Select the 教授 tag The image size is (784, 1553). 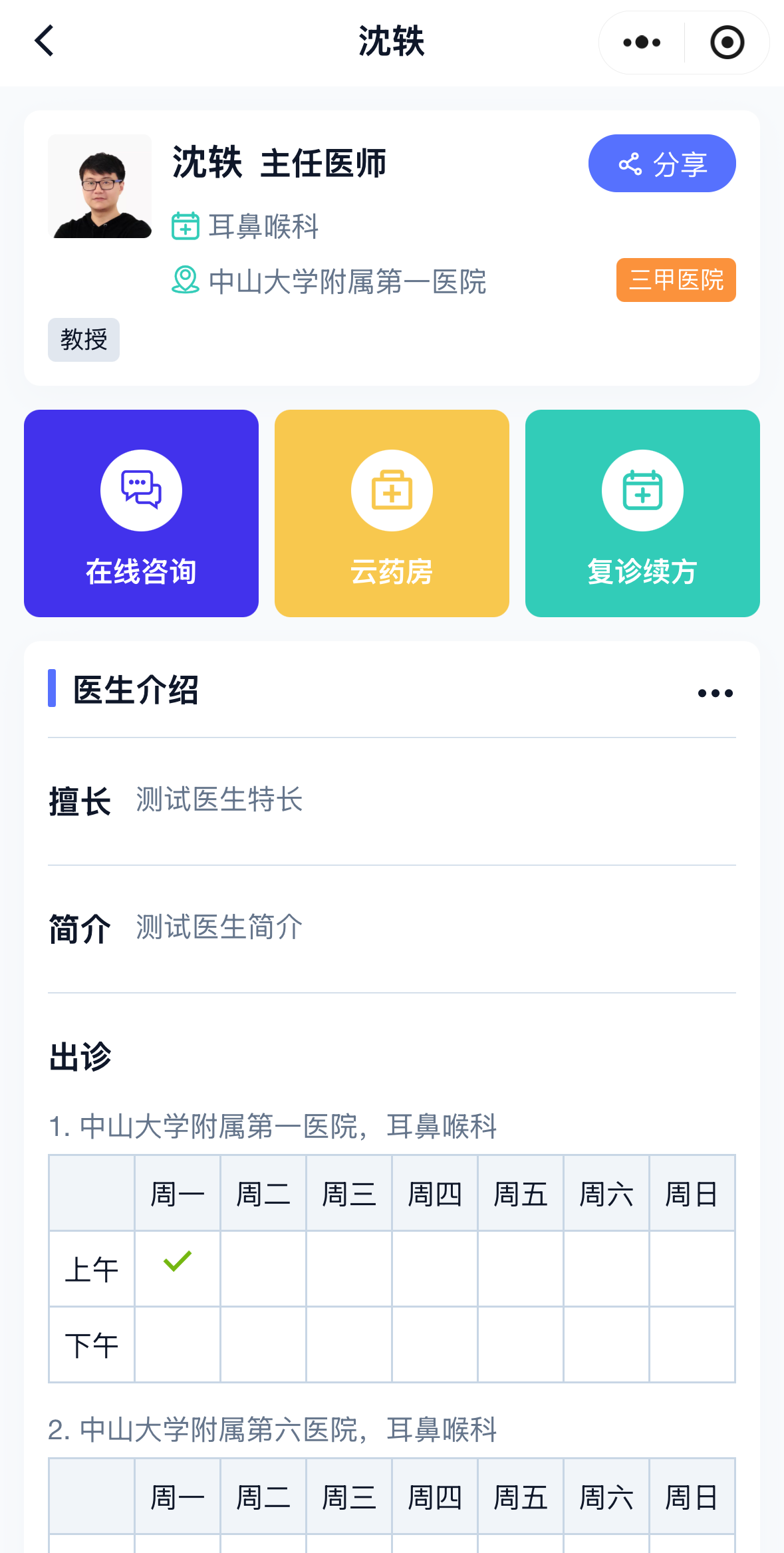pyautogui.click(x=83, y=340)
